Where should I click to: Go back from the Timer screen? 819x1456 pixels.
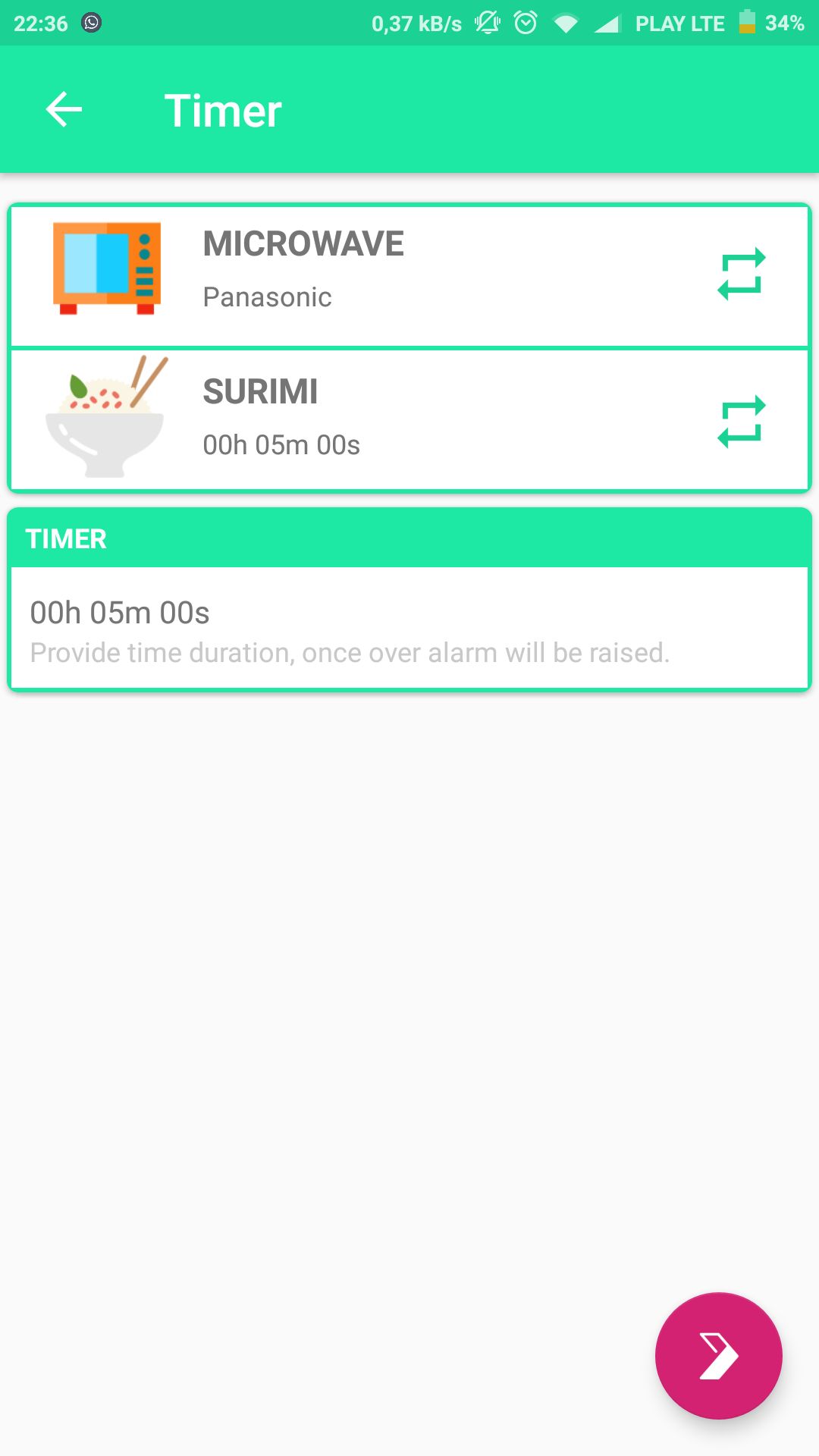click(64, 110)
